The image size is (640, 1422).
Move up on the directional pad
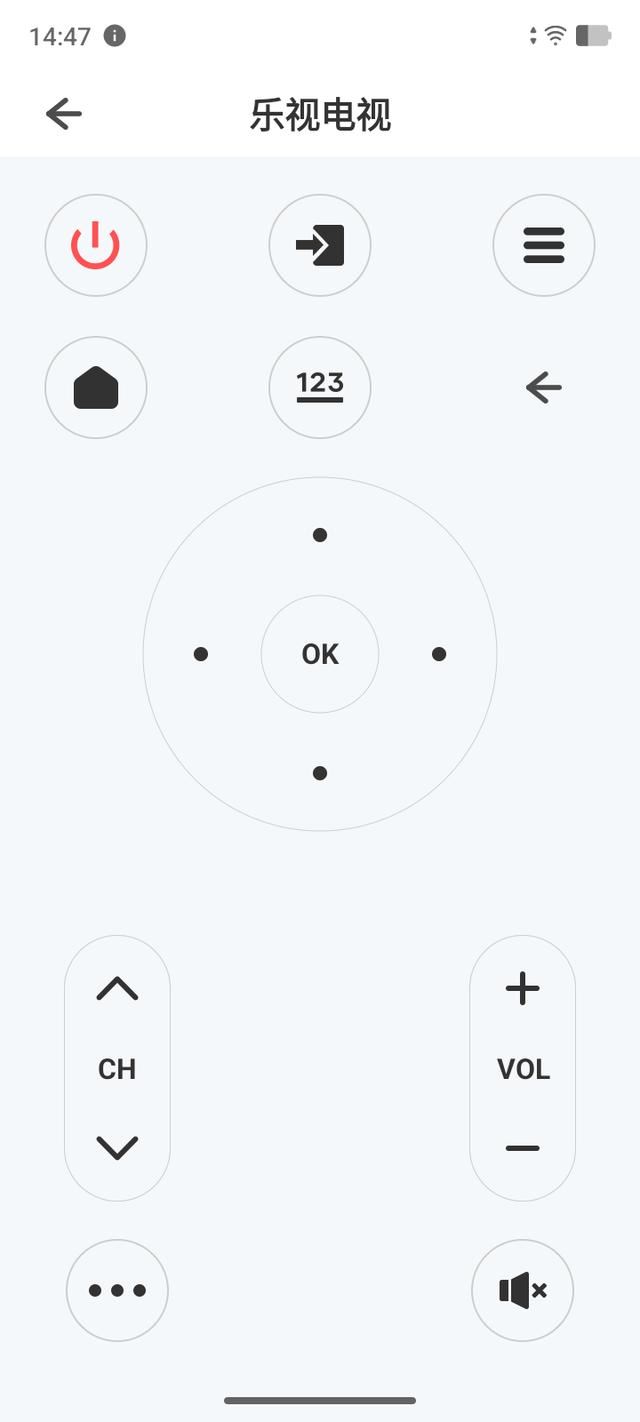tap(320, 535)
